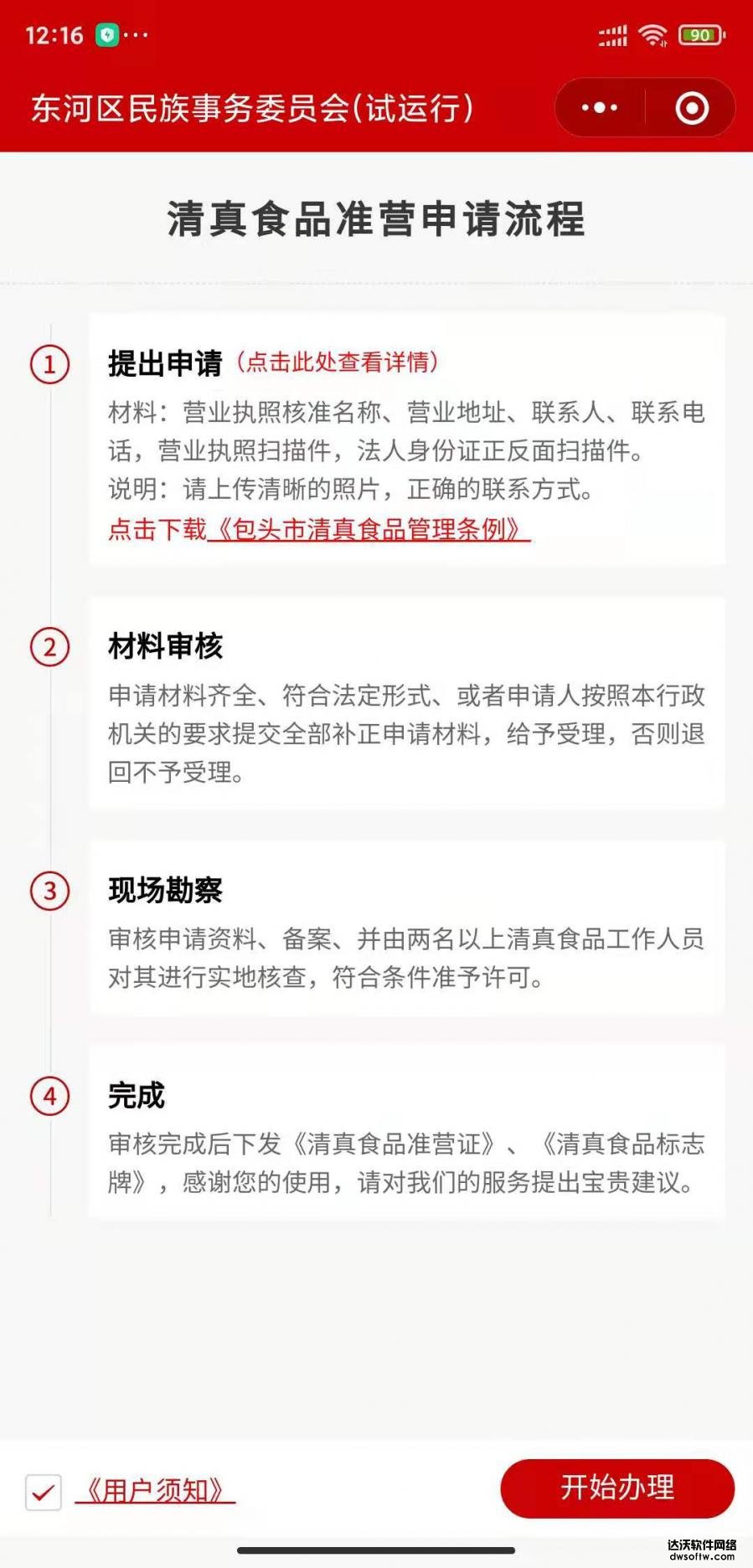Open the 《用户须知》 link
This screenshot has width=753, height=1568.
(155, 1490)
